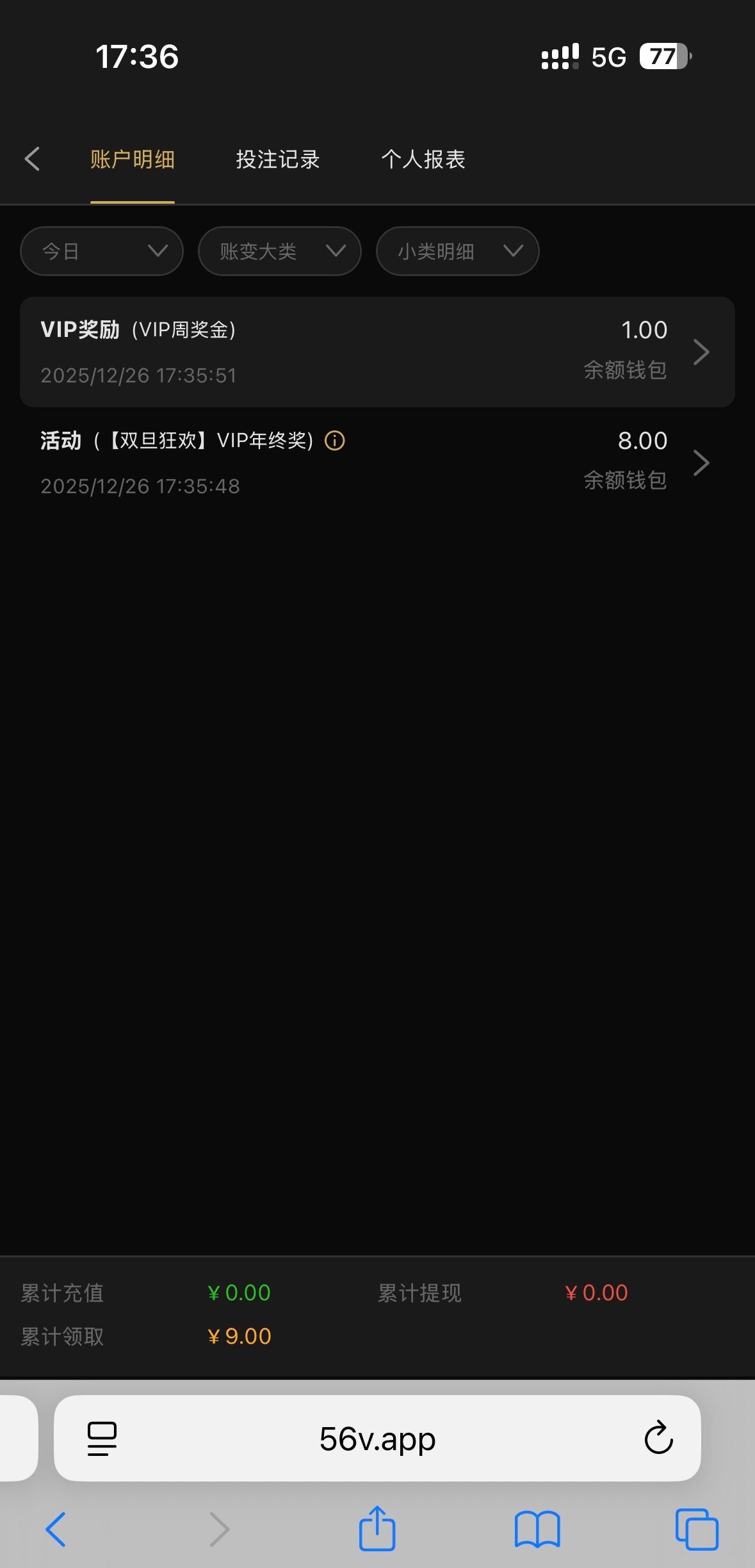Switch to the 投注记录 tab
The height and width of the screenshot is (1568, 755).
277,159
